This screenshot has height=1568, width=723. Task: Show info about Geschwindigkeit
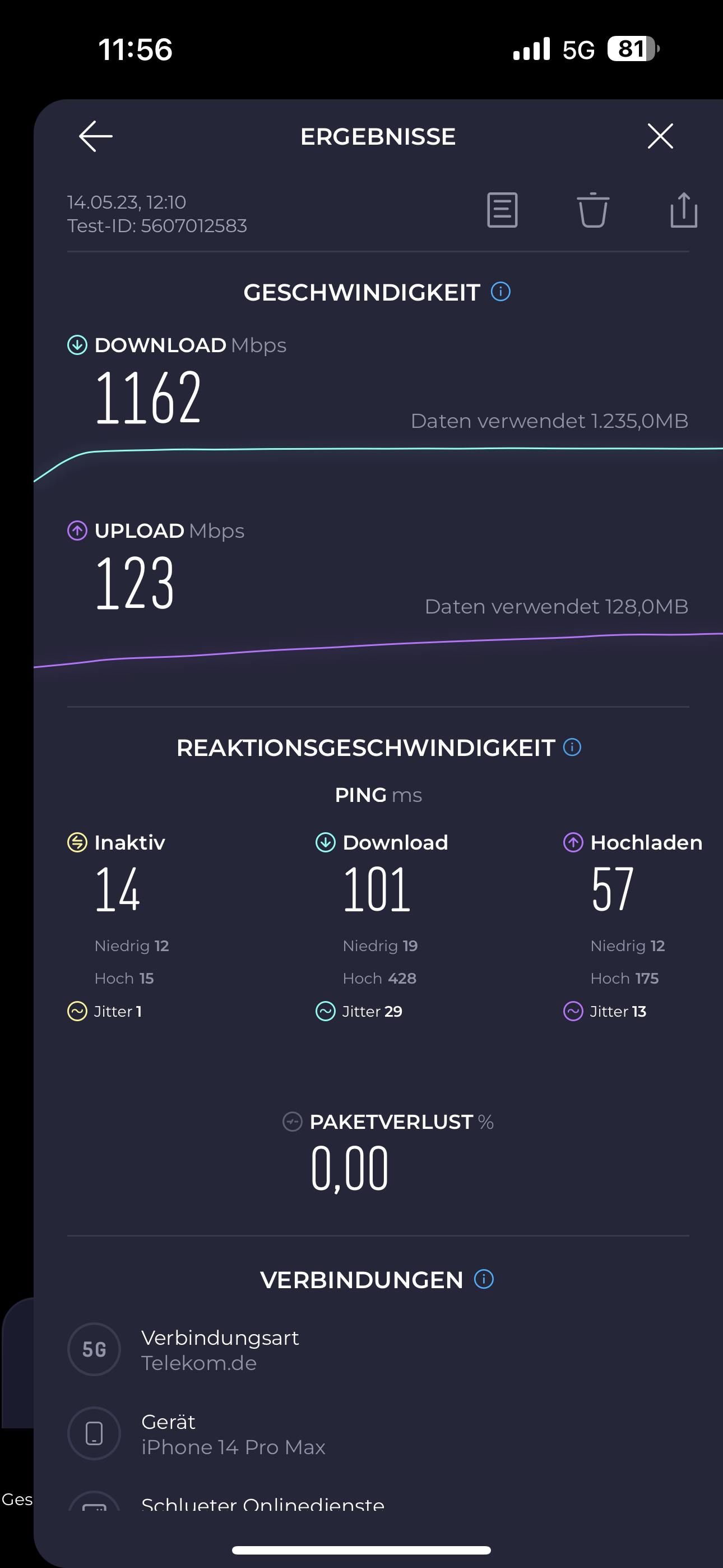501,292
